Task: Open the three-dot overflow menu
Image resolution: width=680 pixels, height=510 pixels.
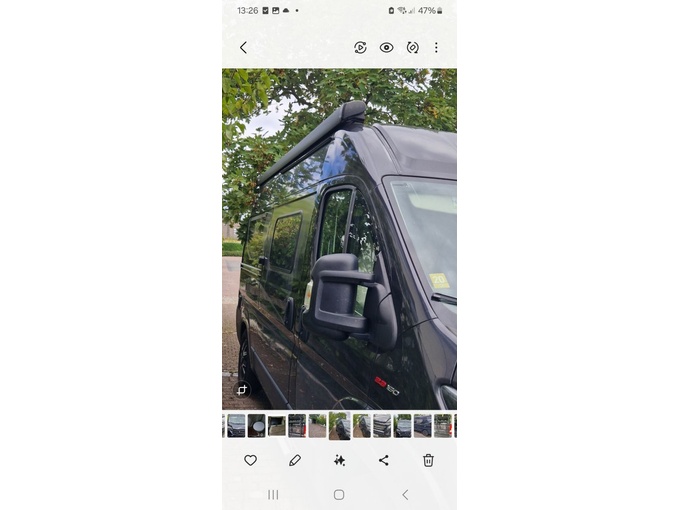Action: point(436,47)
